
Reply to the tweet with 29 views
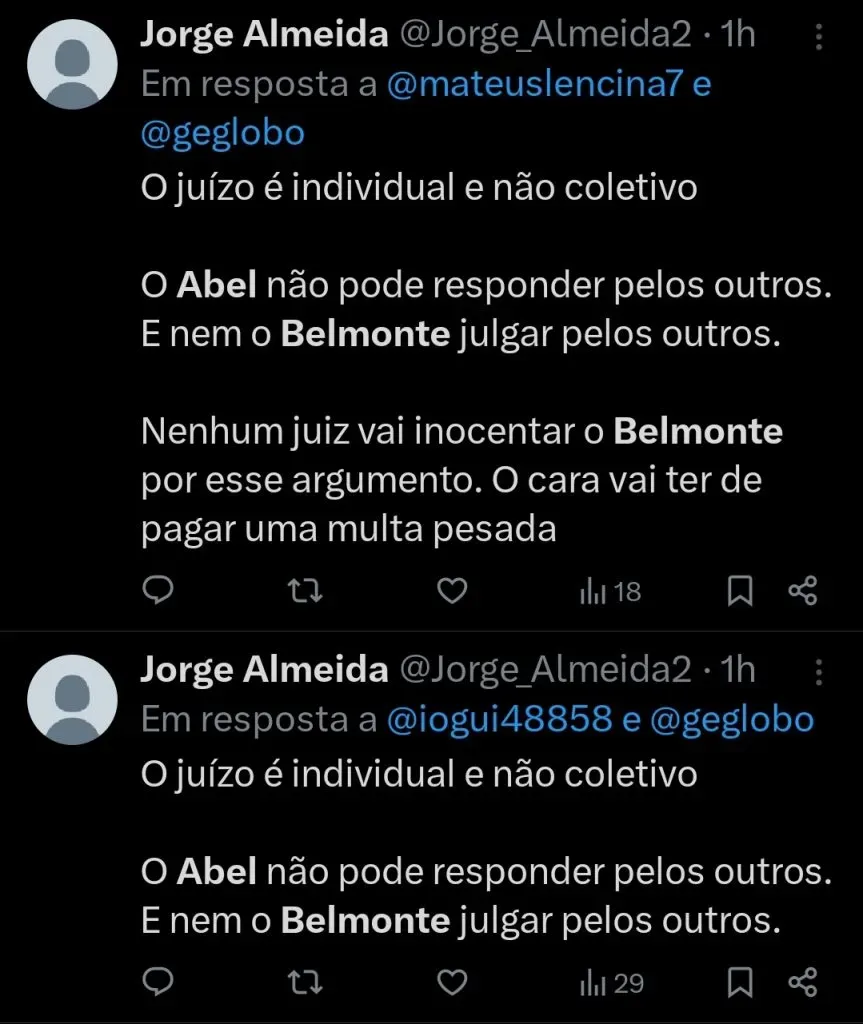click(x=158, y=983)
